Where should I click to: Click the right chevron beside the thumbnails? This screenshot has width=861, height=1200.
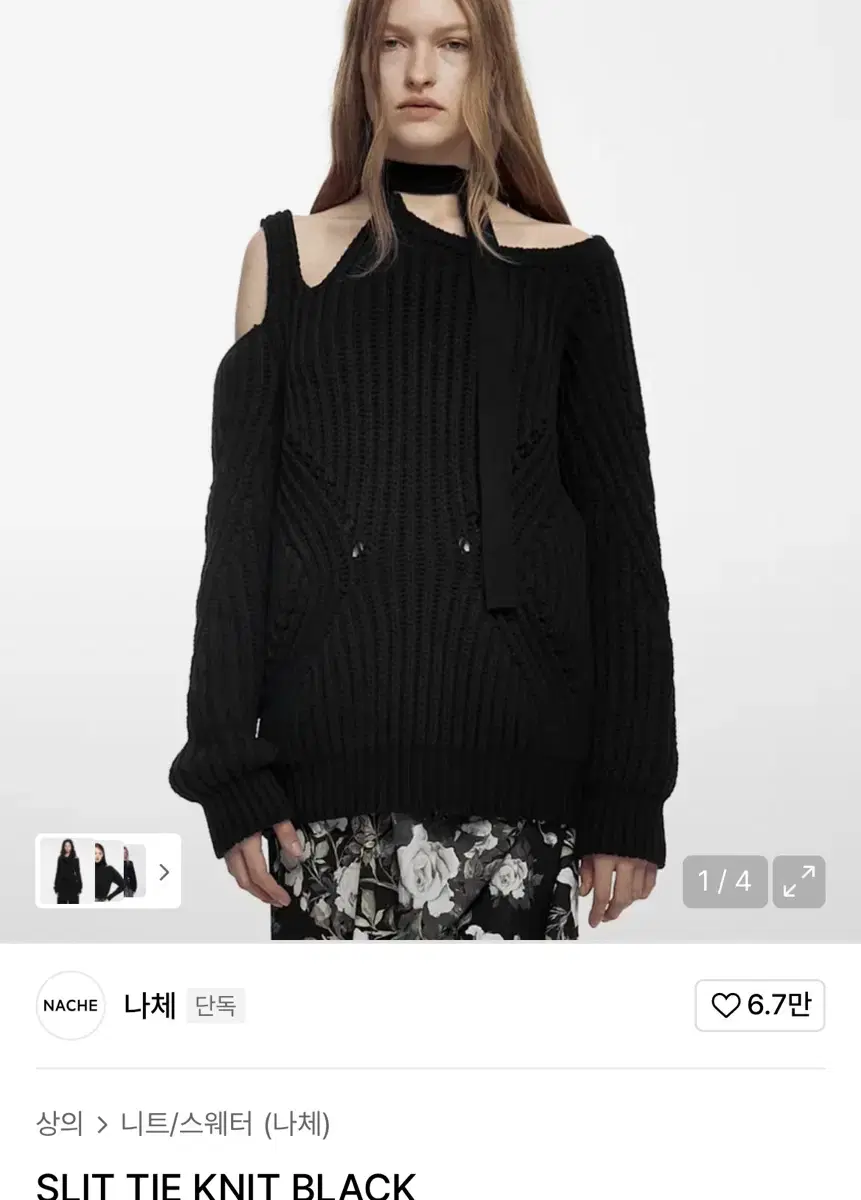point(163,872)
